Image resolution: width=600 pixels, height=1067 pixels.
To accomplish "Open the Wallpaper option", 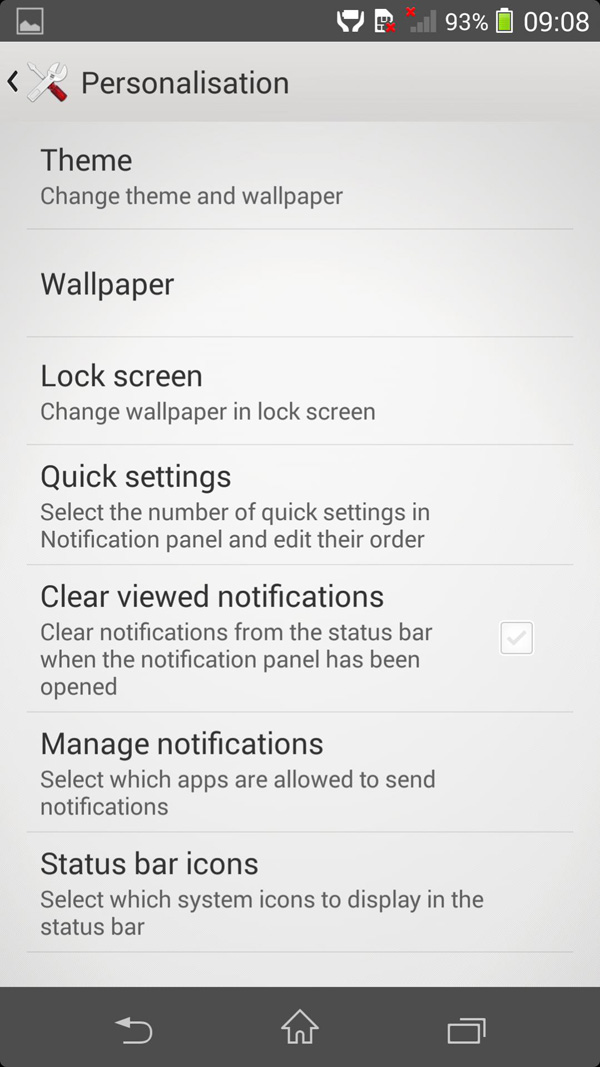I will [x=300, y=284].
